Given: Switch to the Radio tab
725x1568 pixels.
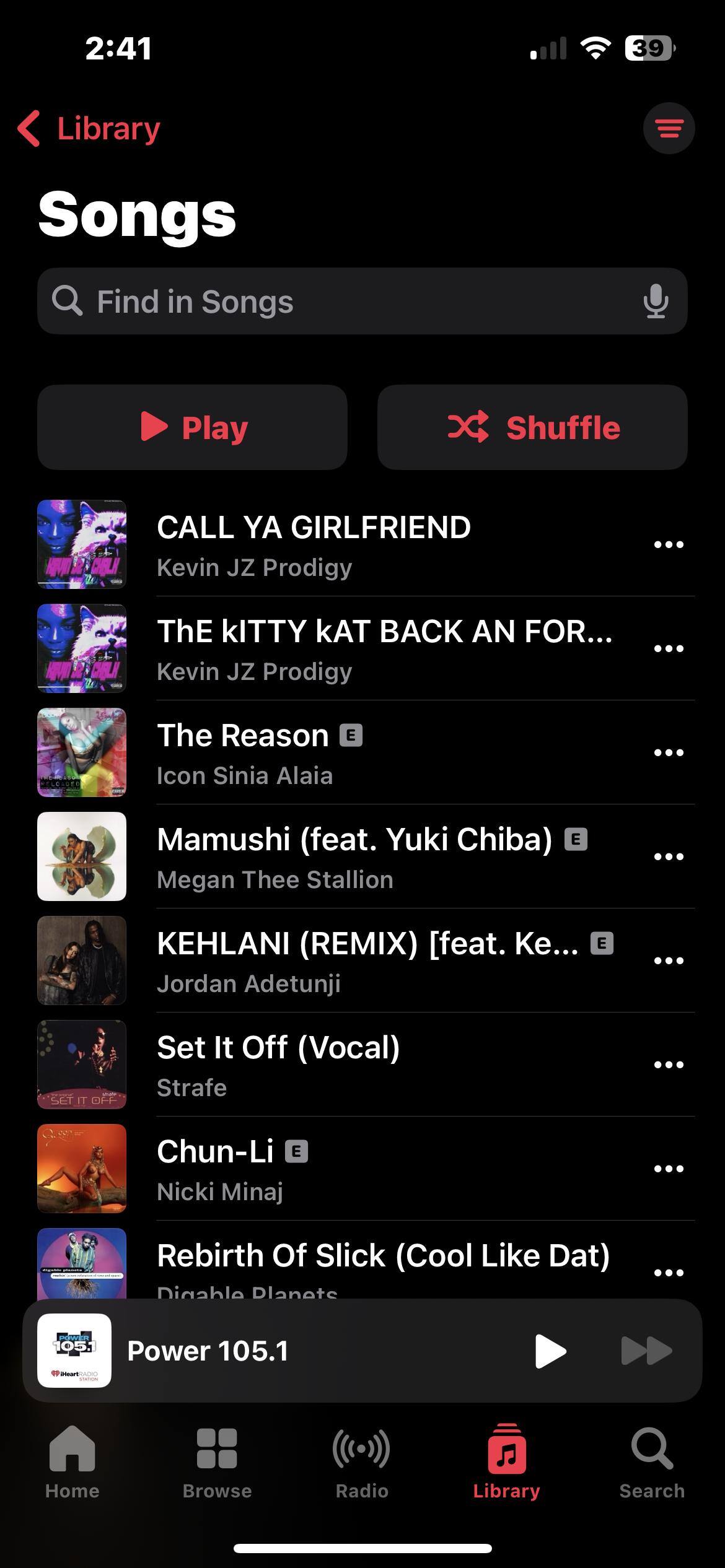Looking at the screenshot, I should tap(362, 1462).
